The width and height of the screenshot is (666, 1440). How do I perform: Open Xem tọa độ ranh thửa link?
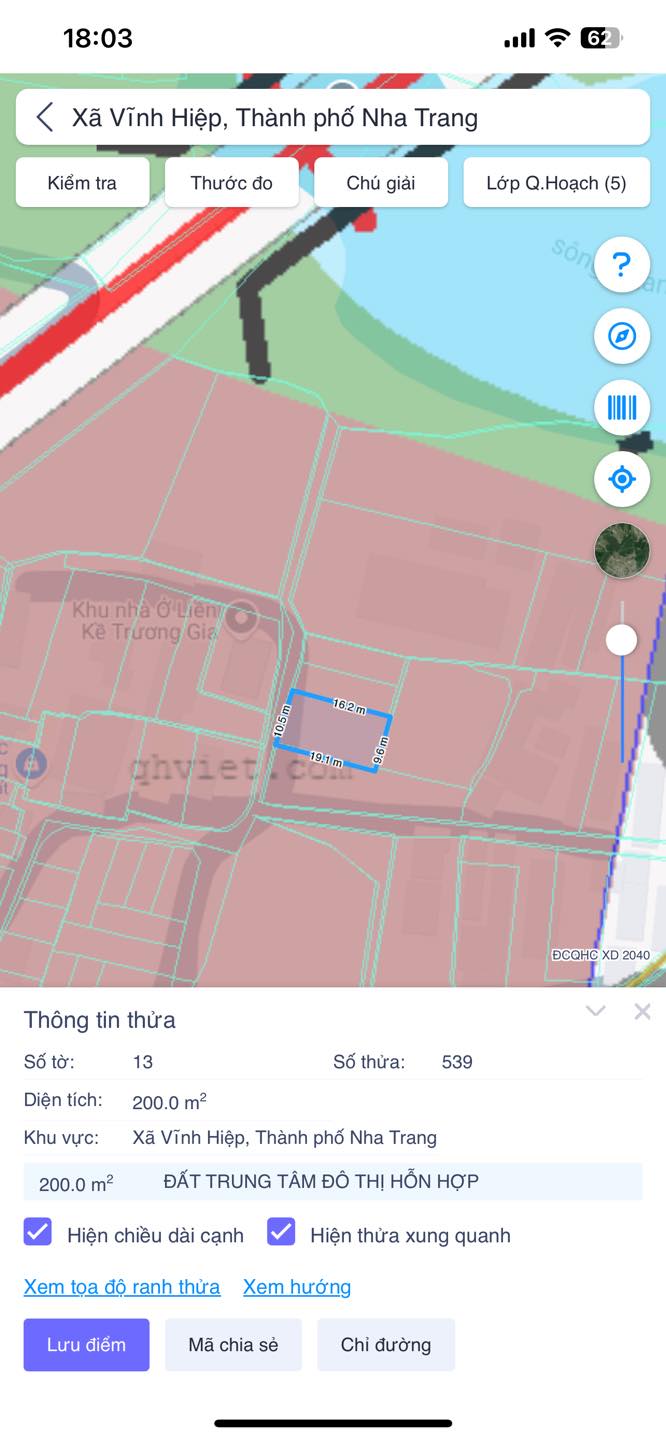pyautogui.click(x=122, y=1287)
